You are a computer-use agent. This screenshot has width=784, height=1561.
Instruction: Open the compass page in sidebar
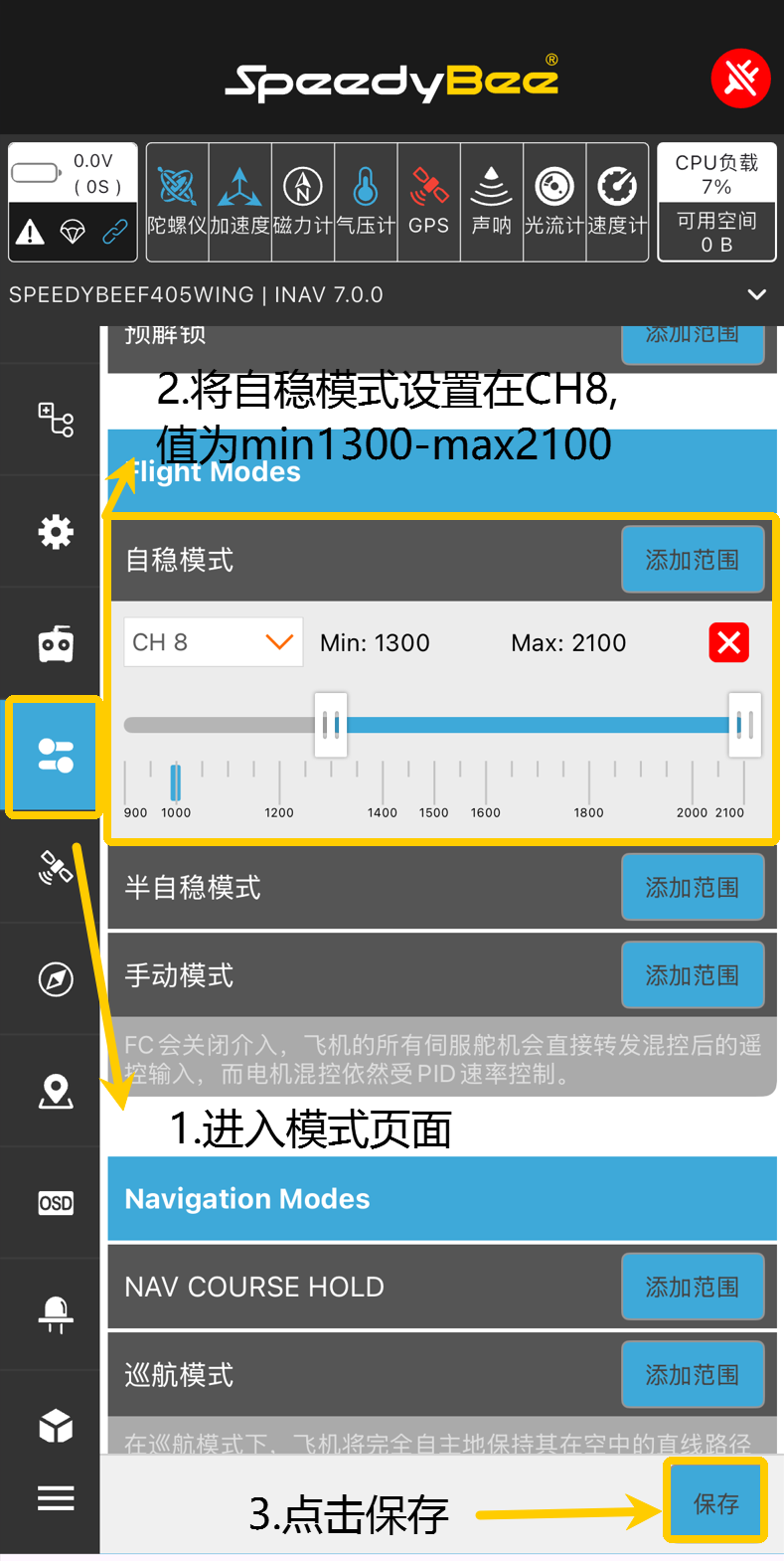click(x=56, y=979)
